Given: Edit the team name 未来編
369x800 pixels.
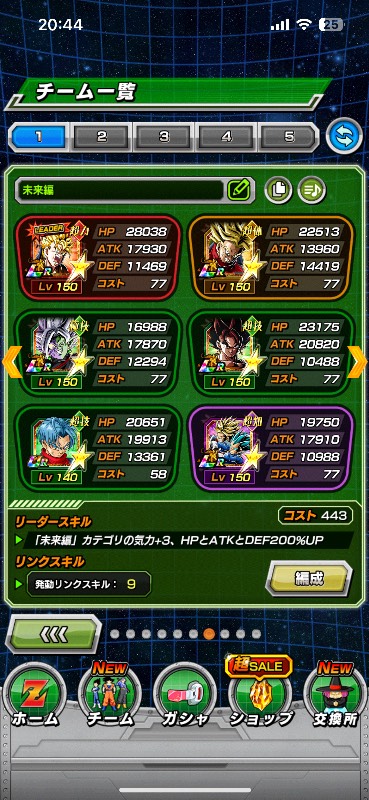Looking at the screenshot, I should pyautogui.click(x=239, y=190).
